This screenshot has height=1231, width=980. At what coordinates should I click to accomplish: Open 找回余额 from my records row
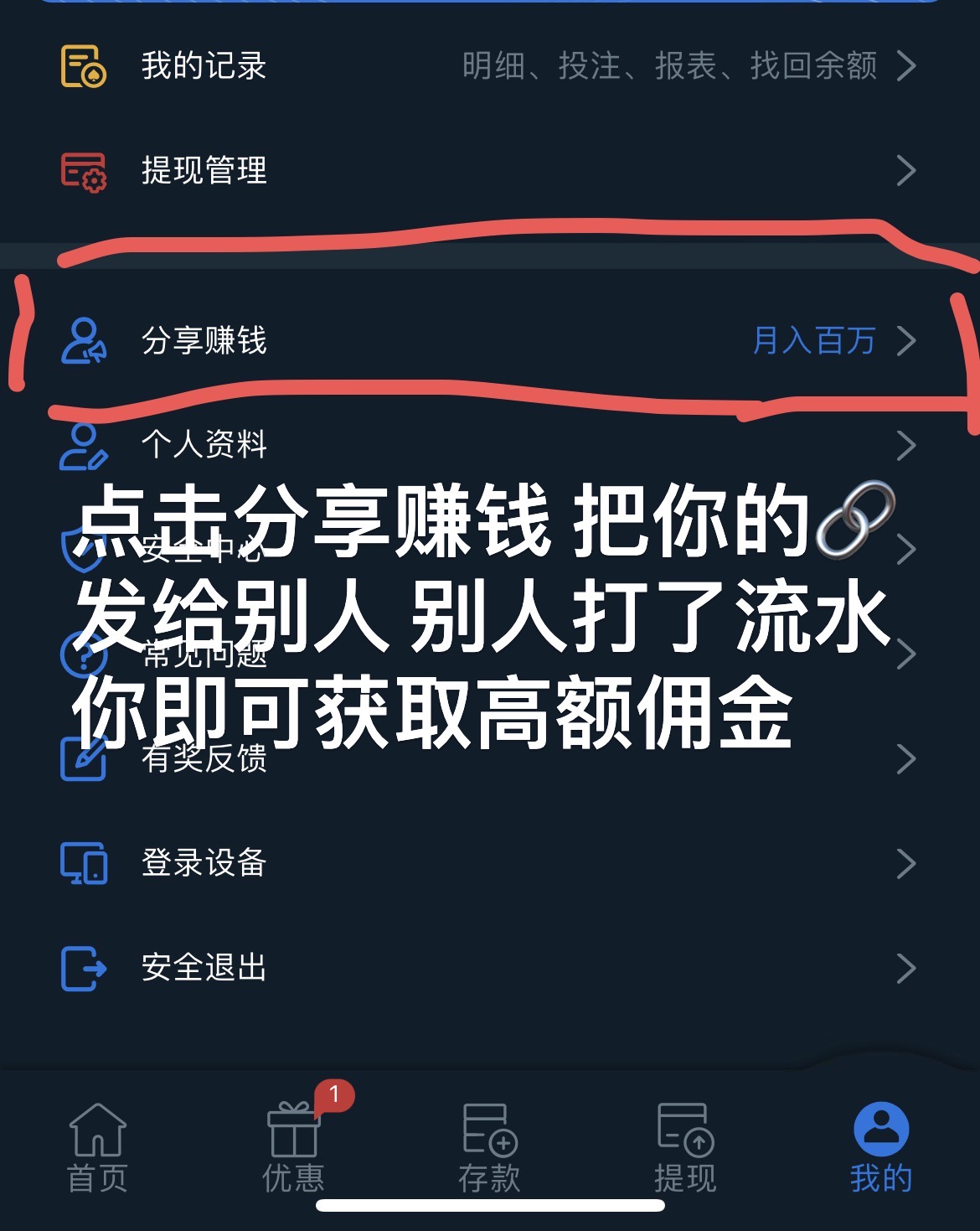click(x=838, y=67)
